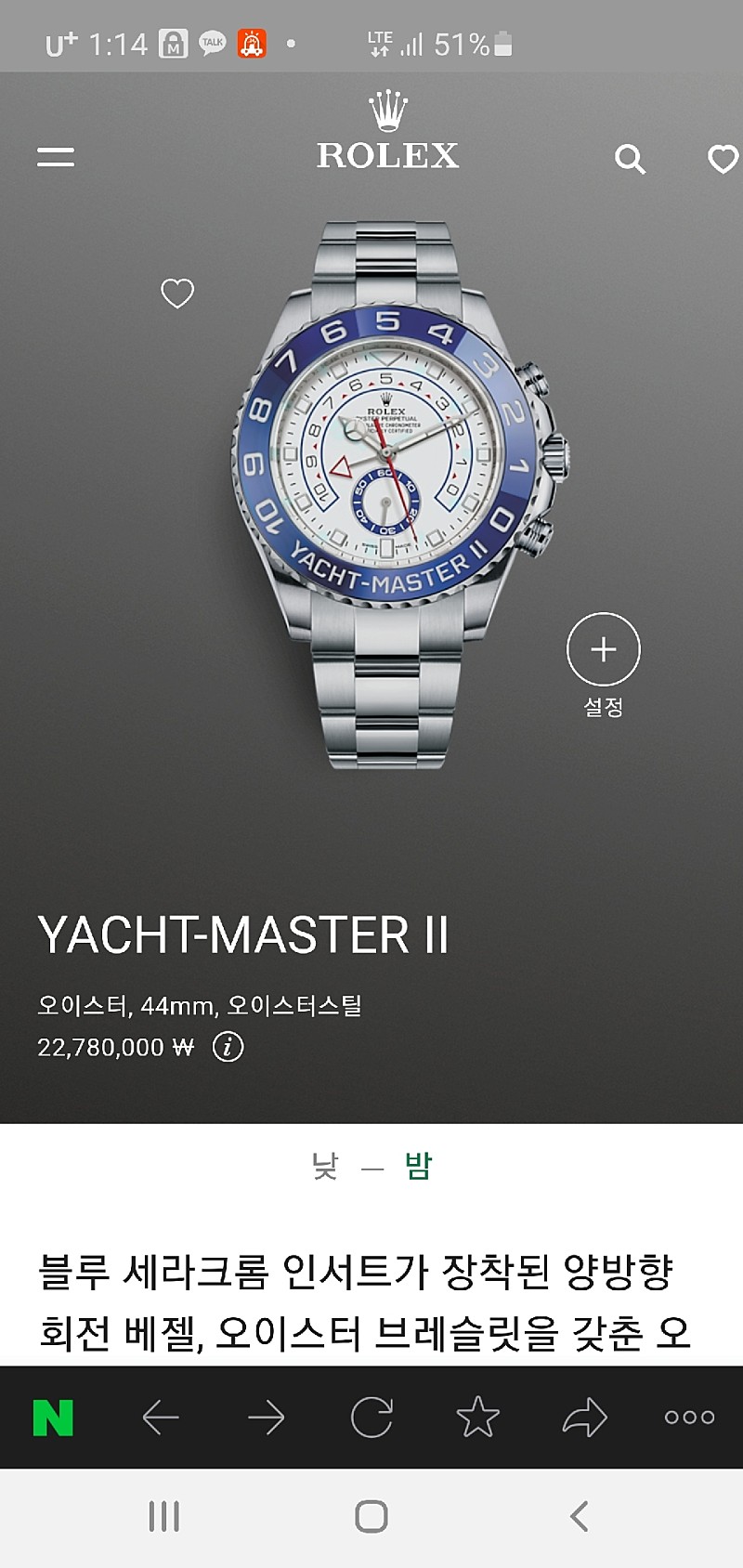Add Yacht-Master II to favorites
743x1568 pixels.
pyautogui.click(x=177, y=294)
